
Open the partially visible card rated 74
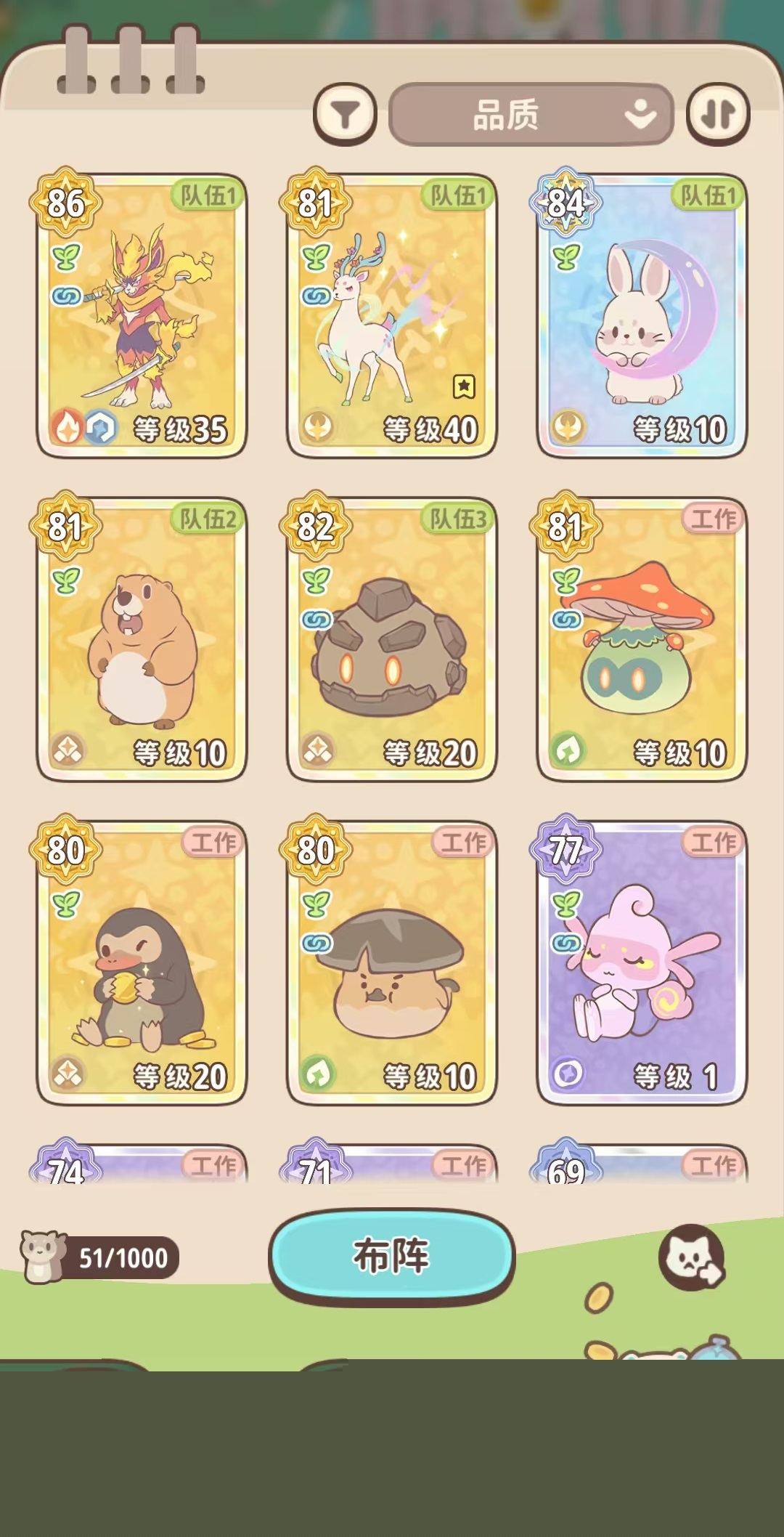pos(142,1164)
